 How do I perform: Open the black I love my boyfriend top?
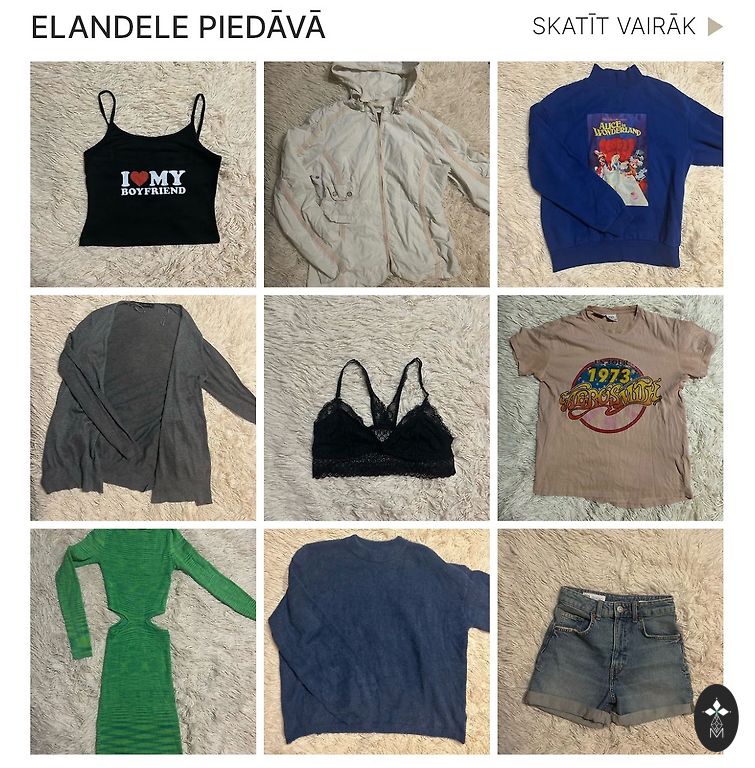pos(143,175)
